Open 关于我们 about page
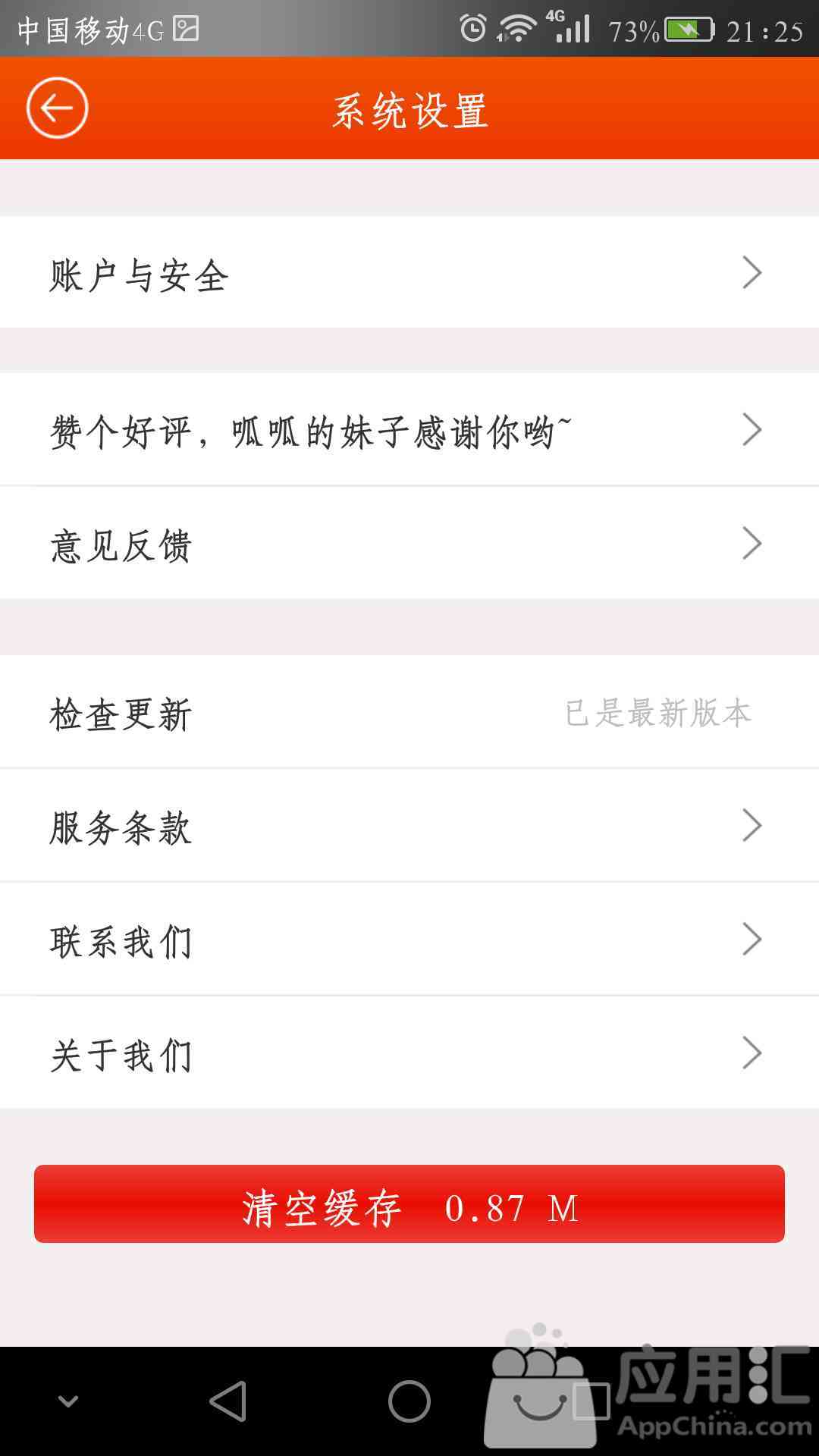Image resolution: width=819 pixels, height=1456 pixels. (409, 1053)
